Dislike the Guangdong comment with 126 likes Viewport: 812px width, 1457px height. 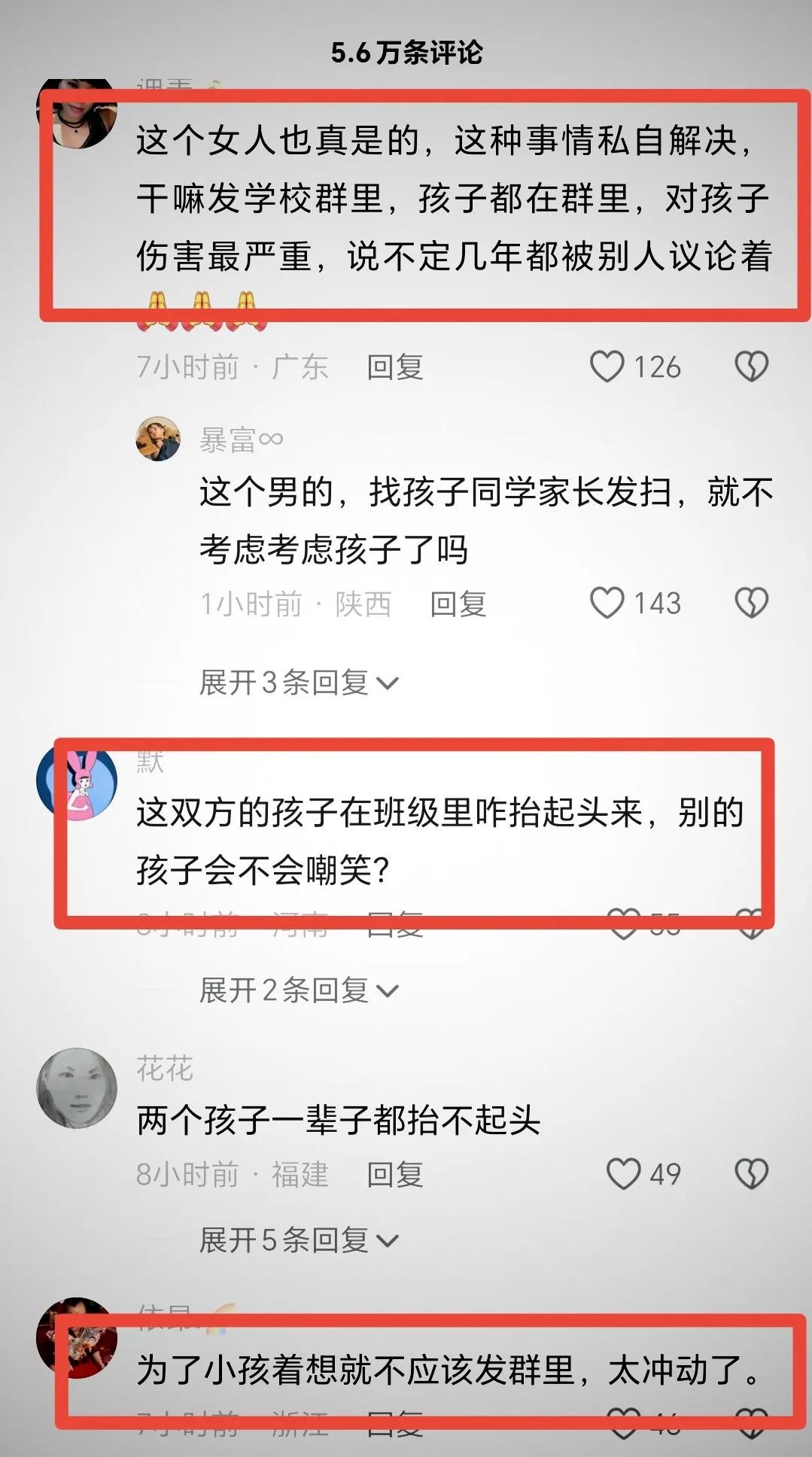750,367
